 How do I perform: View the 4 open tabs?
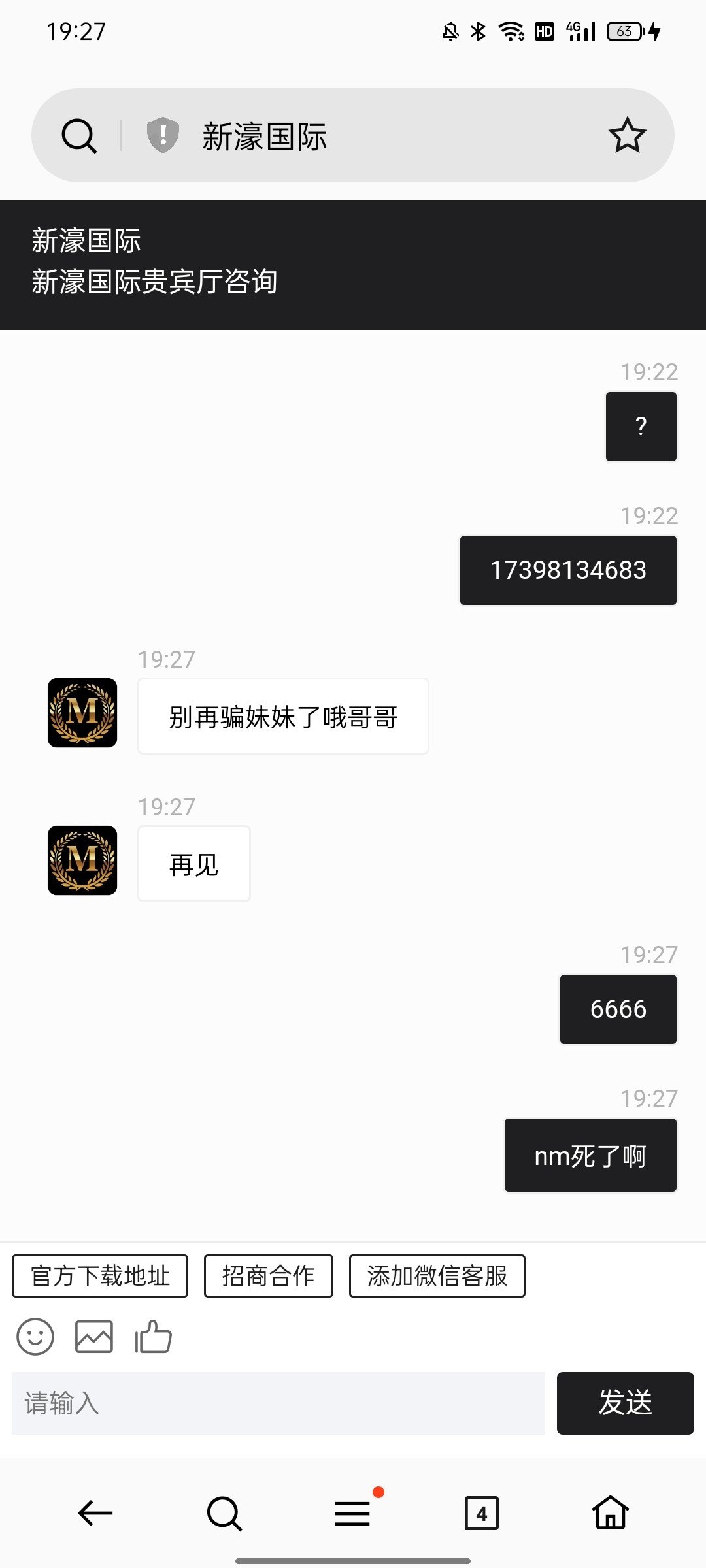[x=482, y=1513]
